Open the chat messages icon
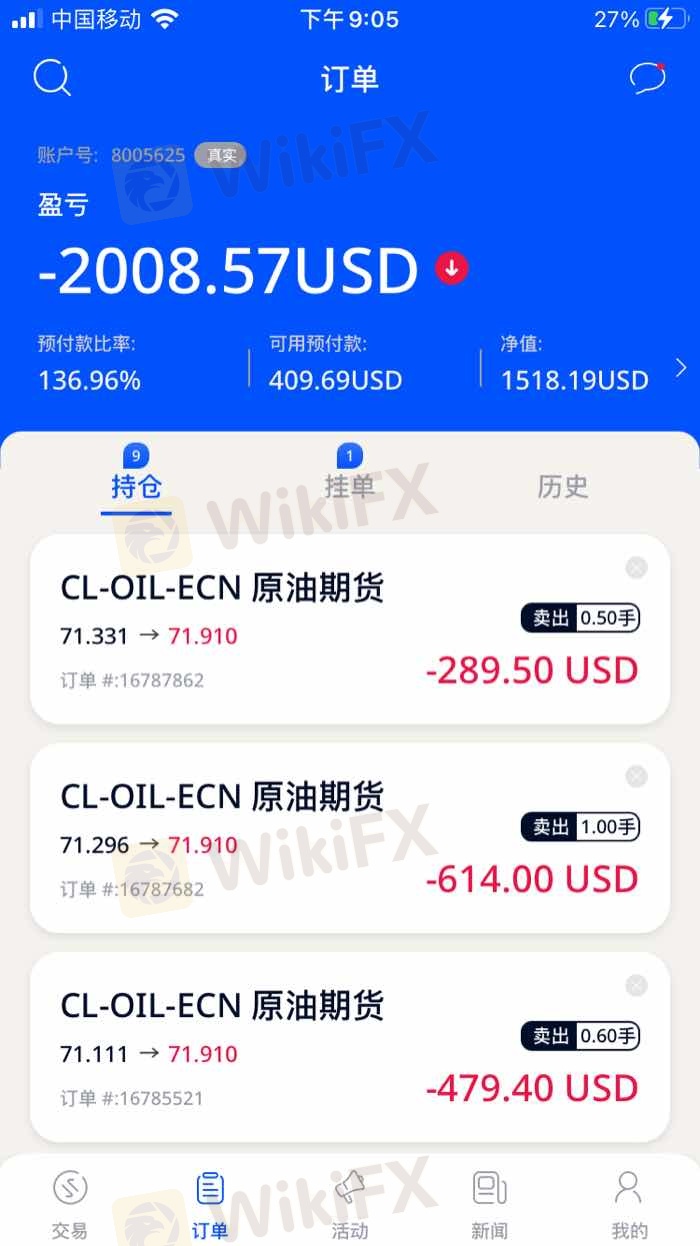 tap(647, 78)
